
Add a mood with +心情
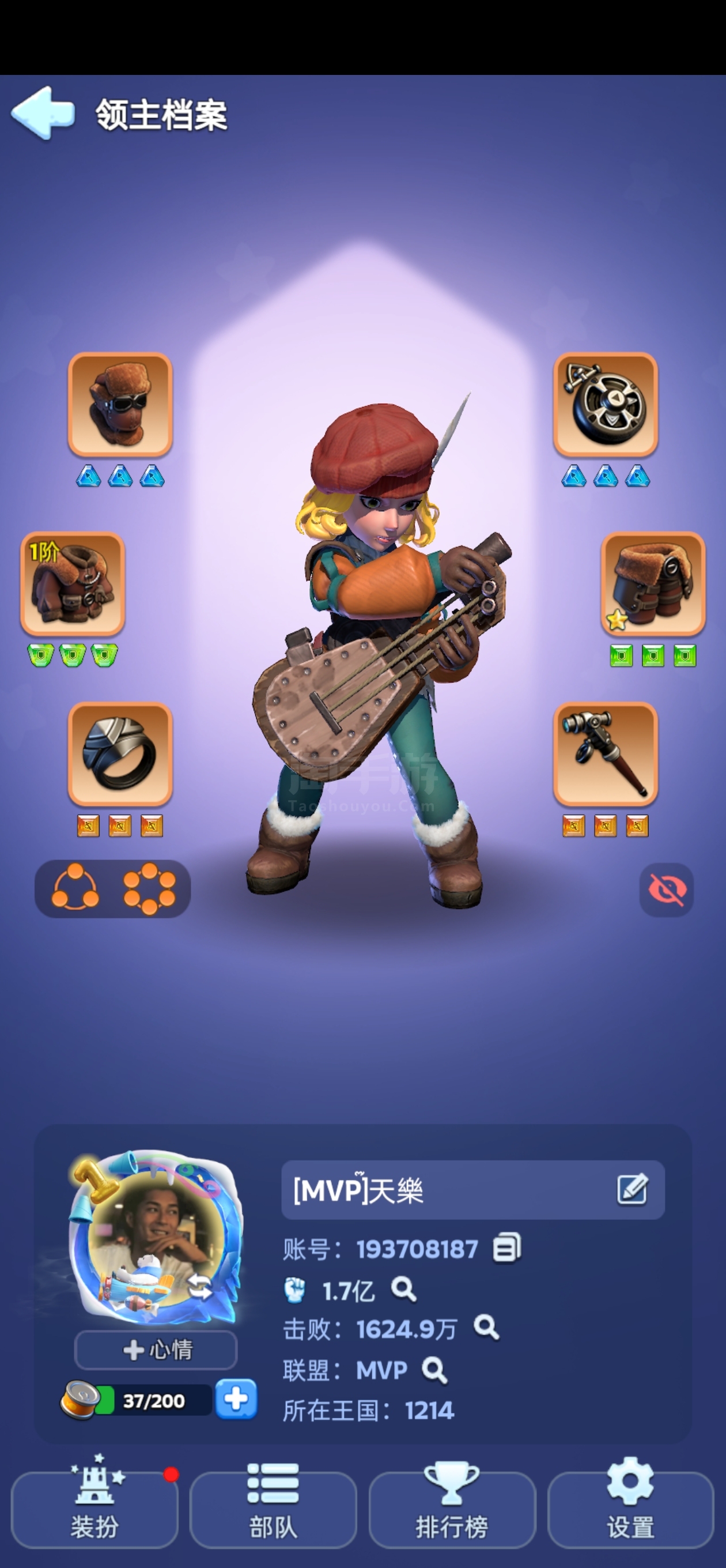tap(156, 1350)
